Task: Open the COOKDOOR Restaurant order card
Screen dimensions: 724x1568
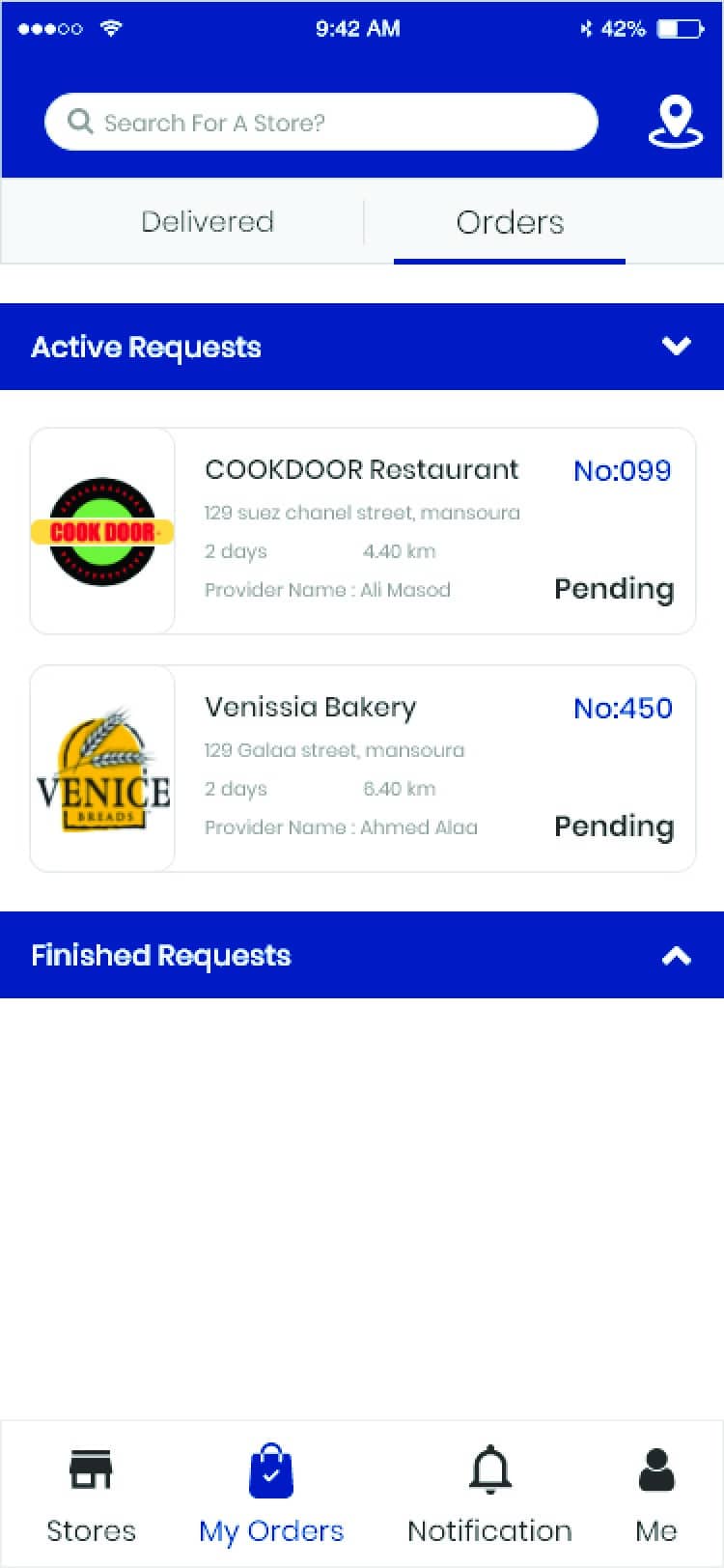Action: tap(363, 531)
